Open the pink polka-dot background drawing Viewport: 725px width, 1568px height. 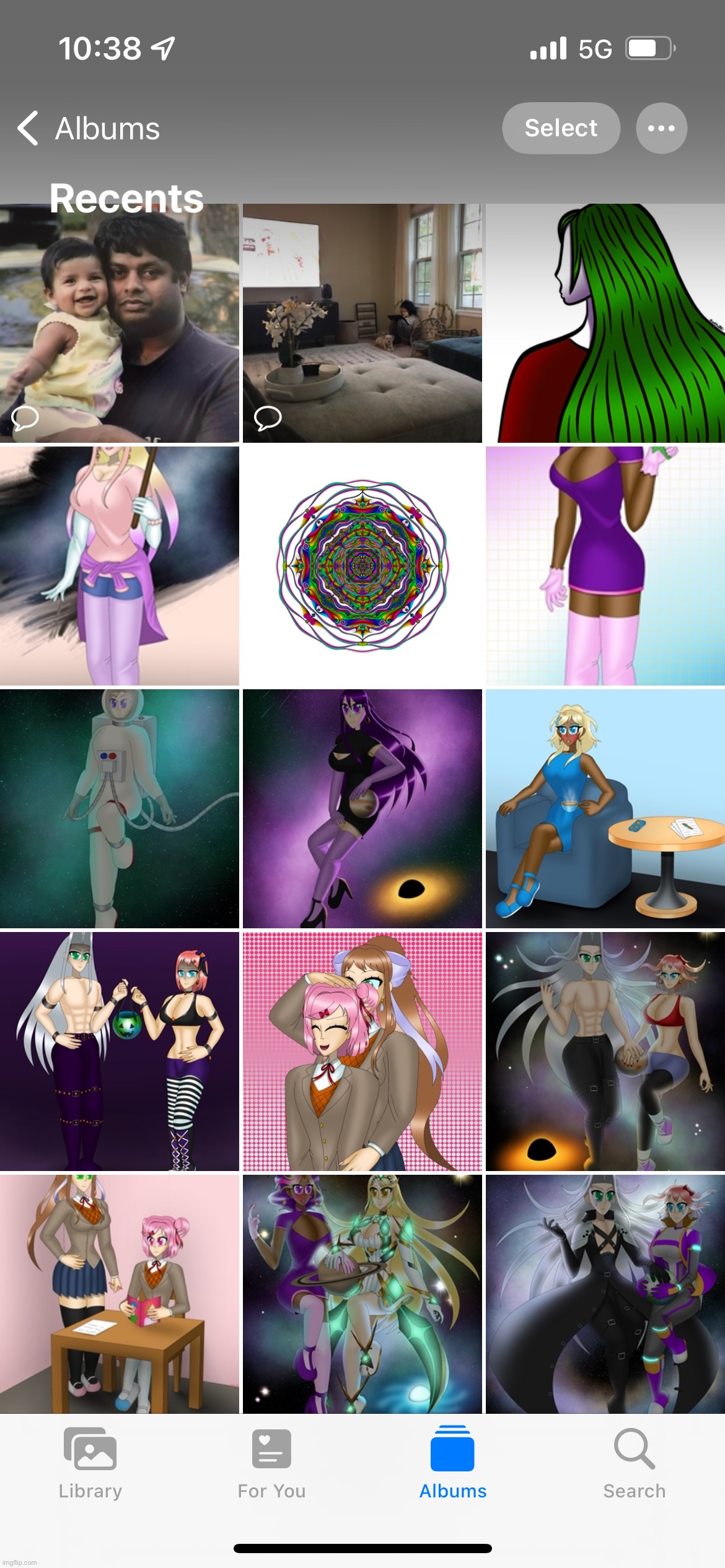click(362, 1051)
